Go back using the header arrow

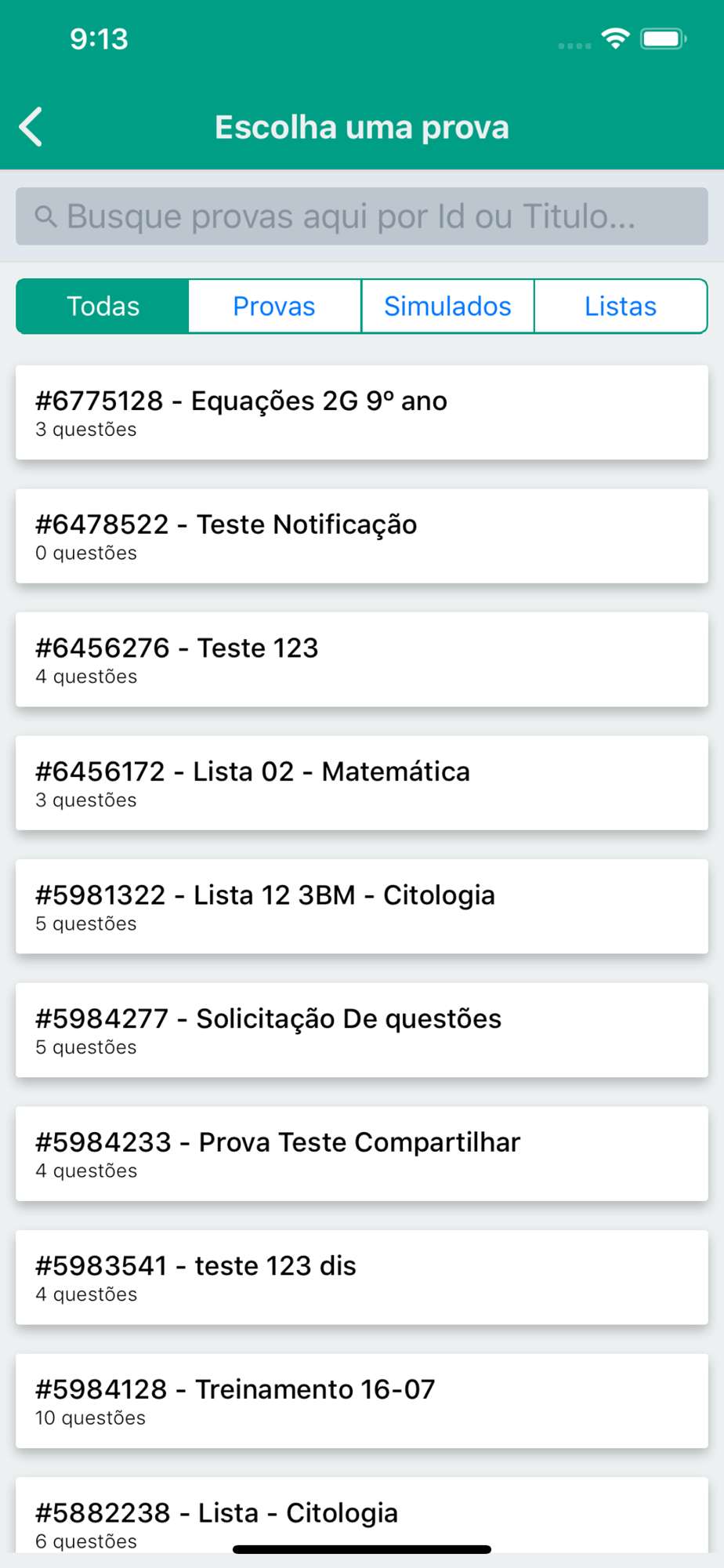click(x=31, y=127)
